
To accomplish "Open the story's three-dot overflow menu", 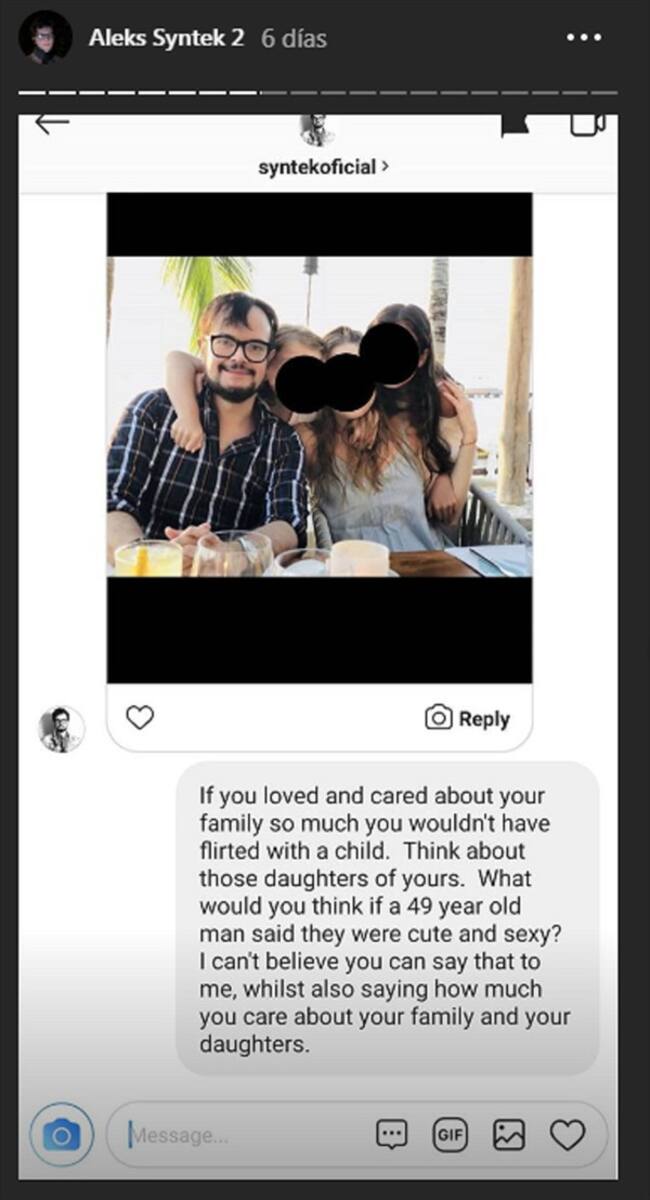I will [x=584, y=38].
